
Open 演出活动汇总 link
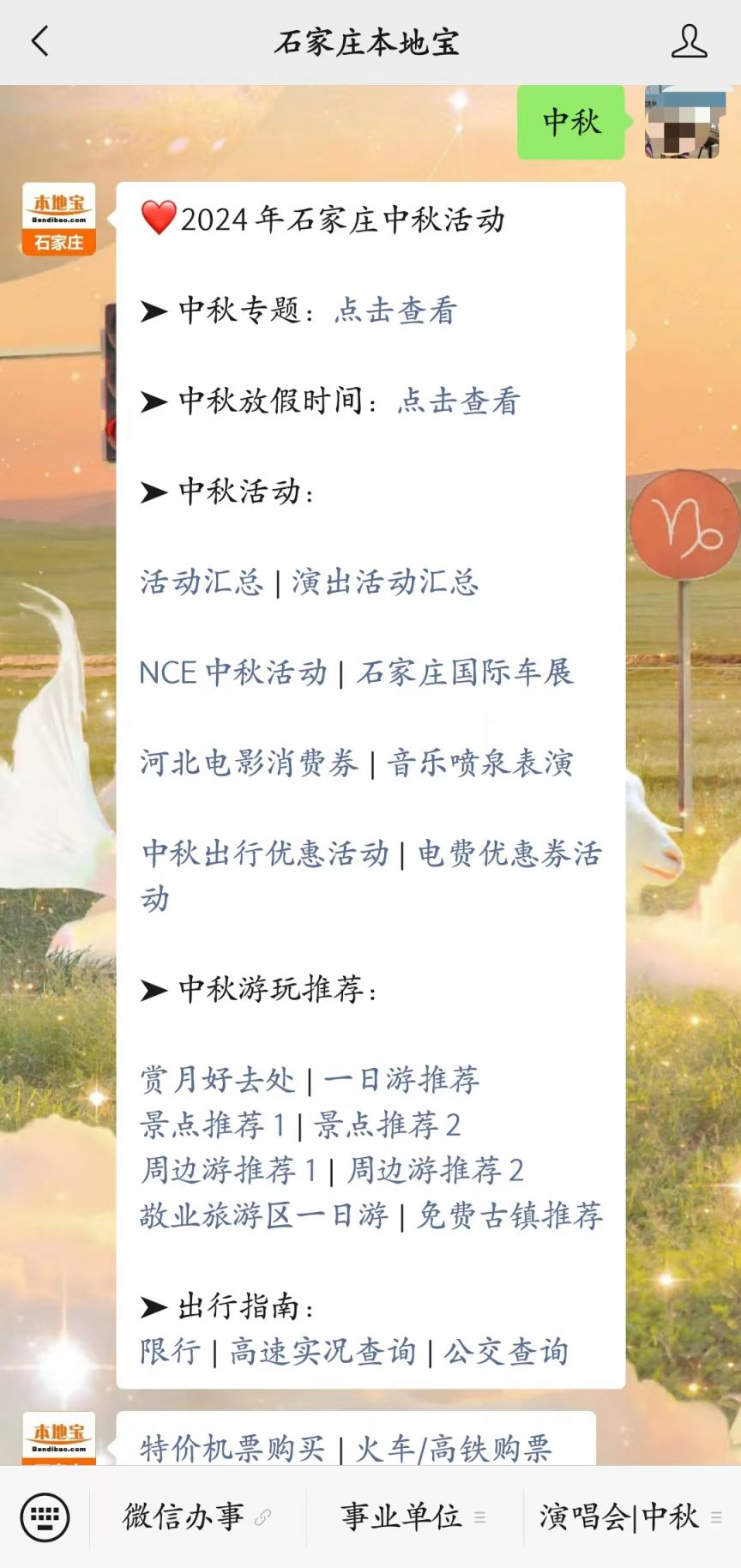coord(385,582)
